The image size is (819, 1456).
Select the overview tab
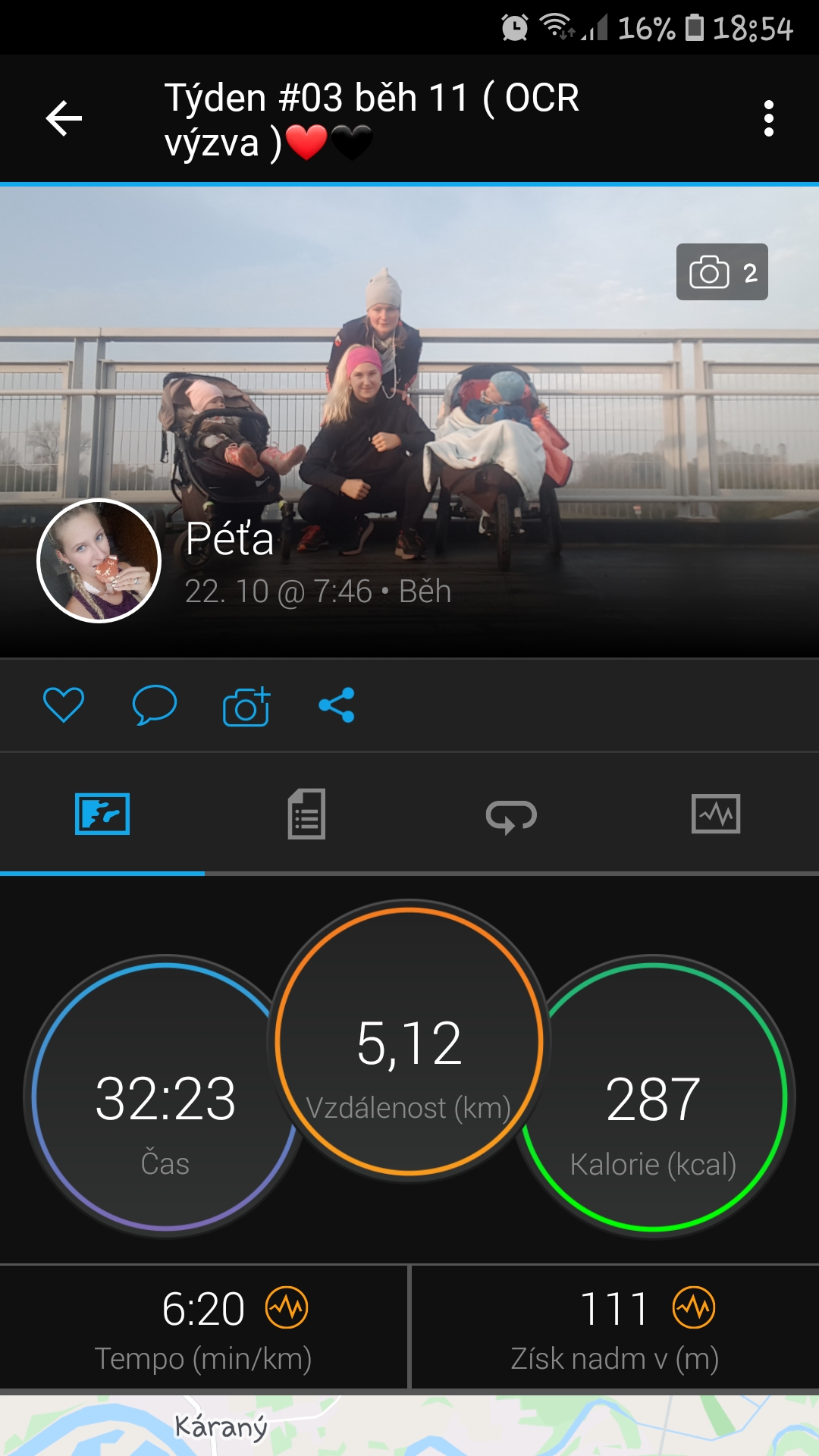point(102,814)
